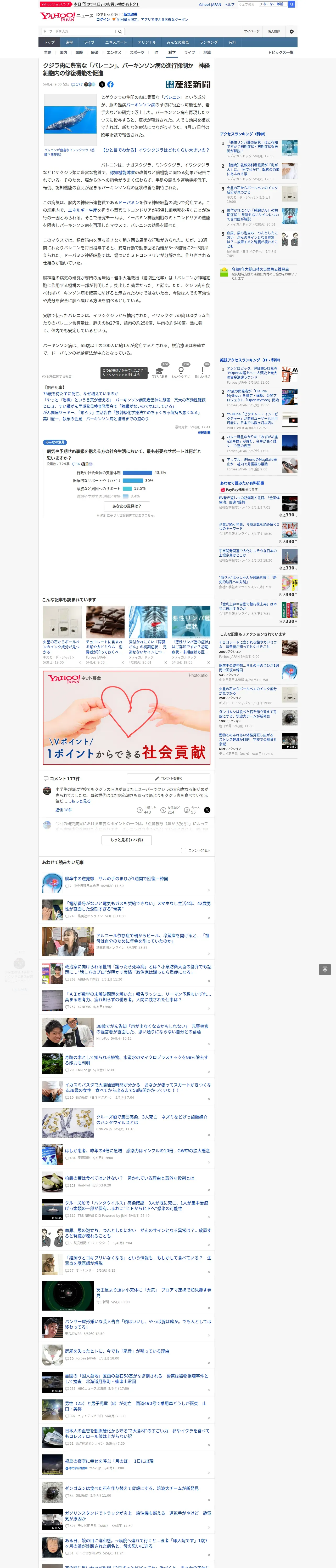Switch to the 速報 tab
Viewport: 336px width, 1568px height.
(x=69, y=42)
